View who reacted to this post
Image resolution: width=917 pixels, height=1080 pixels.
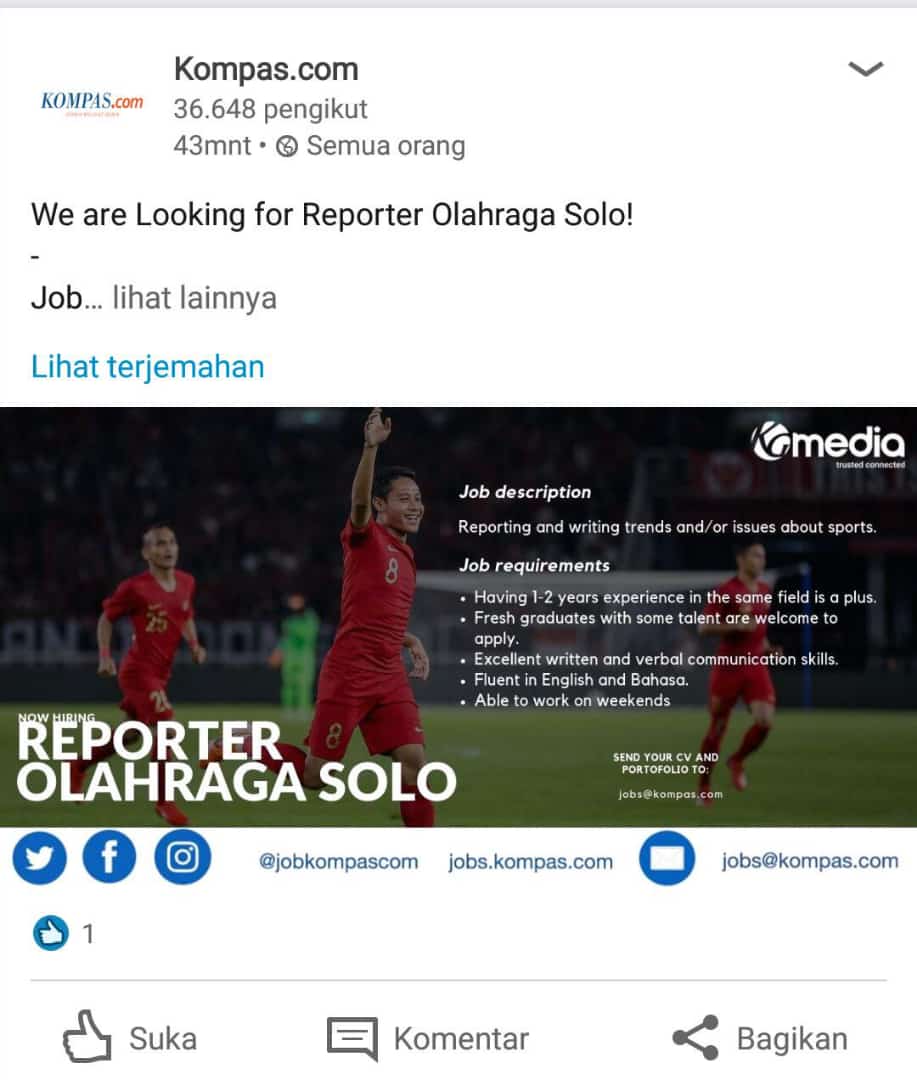65,934
